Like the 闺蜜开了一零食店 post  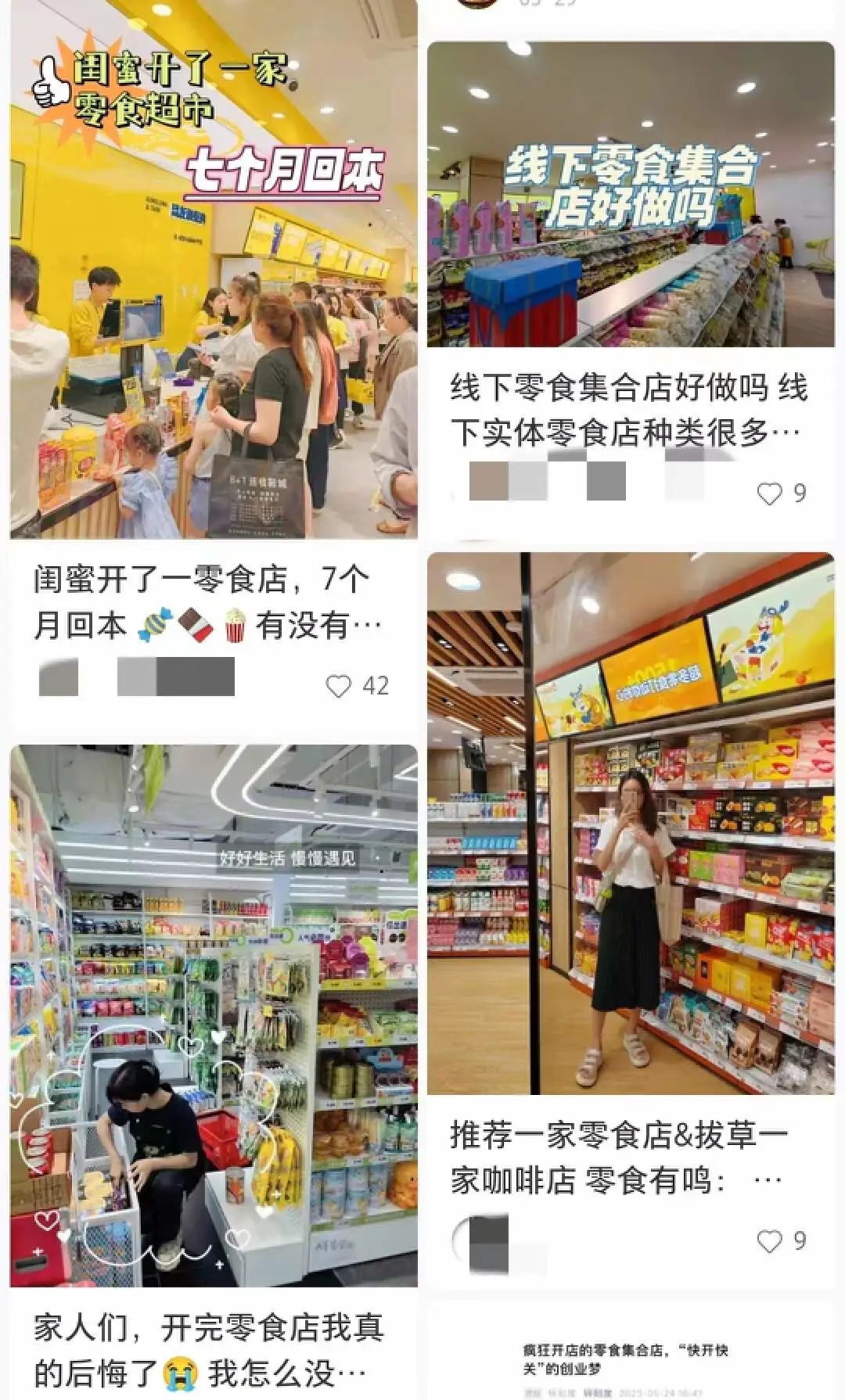pyautogui.click(x=339, y=686)
